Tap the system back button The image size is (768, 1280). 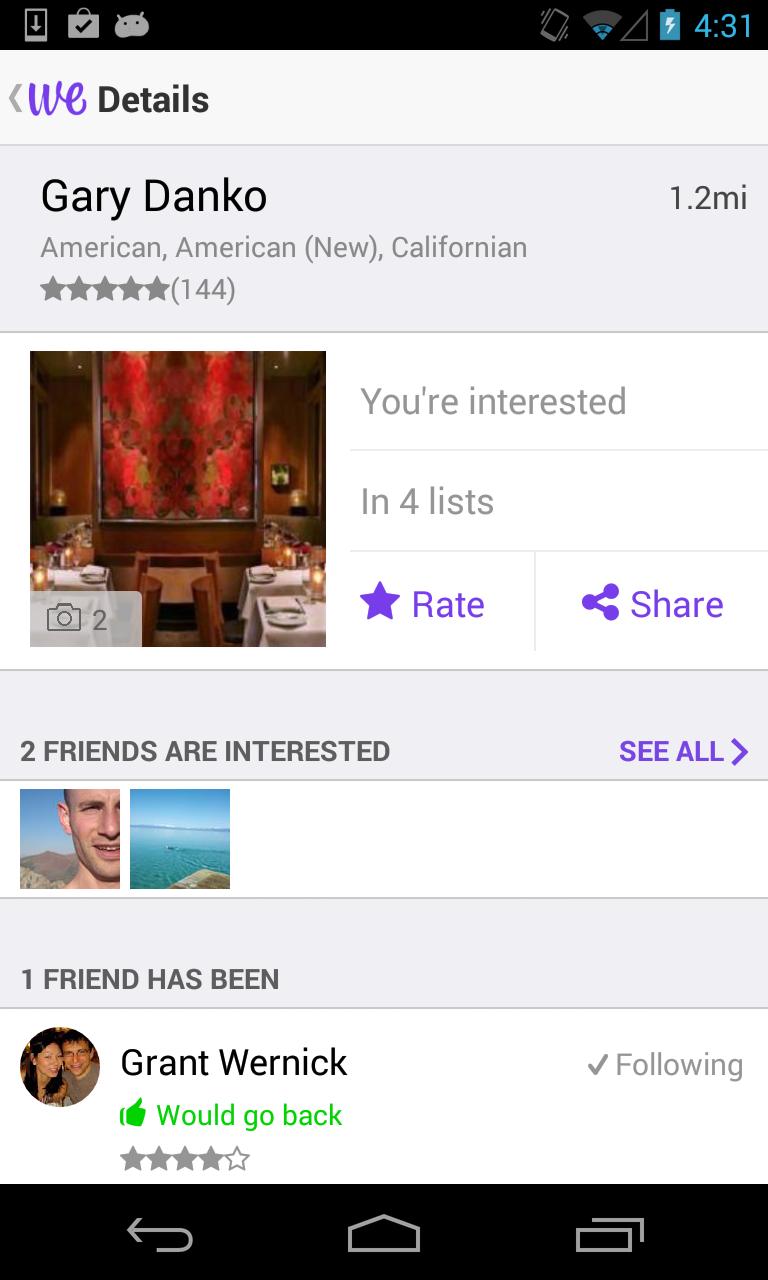[160, 1236]
